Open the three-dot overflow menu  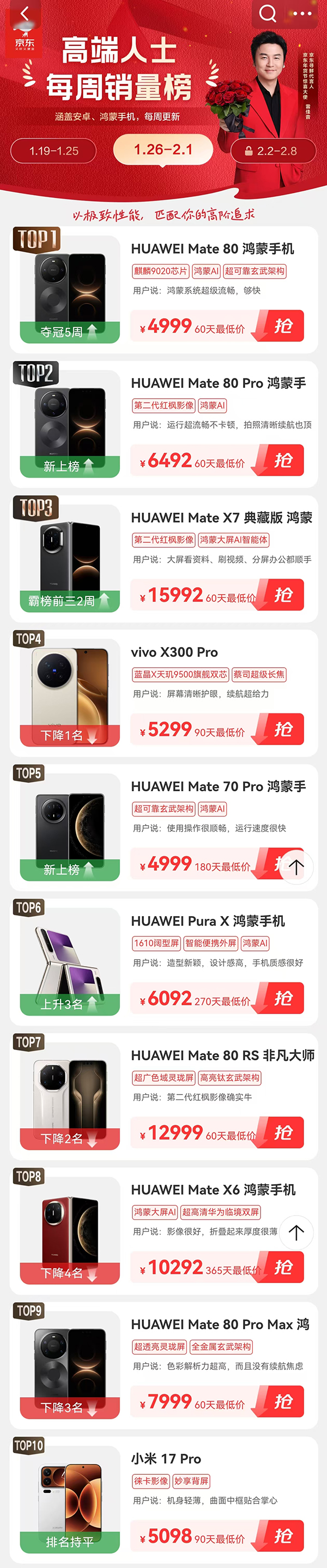(x=302, y=13)
